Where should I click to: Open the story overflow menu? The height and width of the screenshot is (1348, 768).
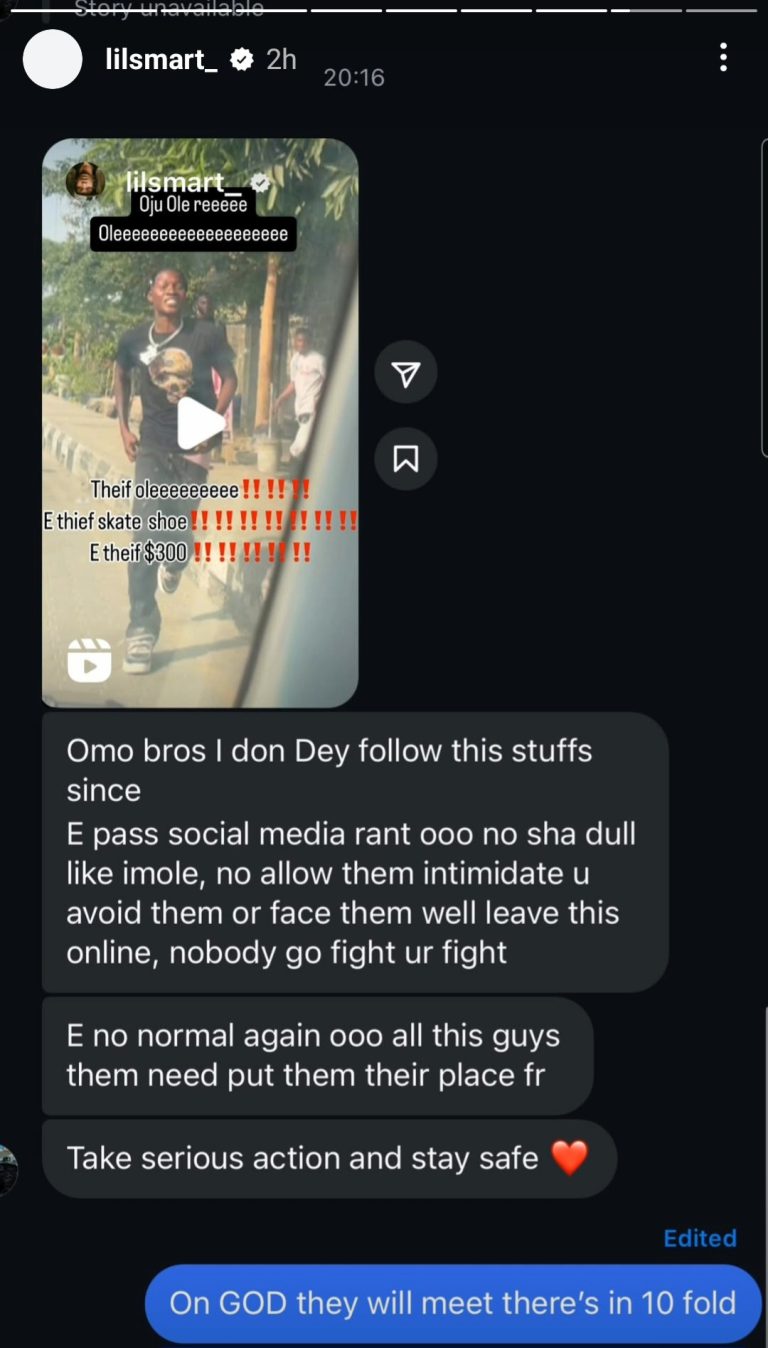coord(723,58)
